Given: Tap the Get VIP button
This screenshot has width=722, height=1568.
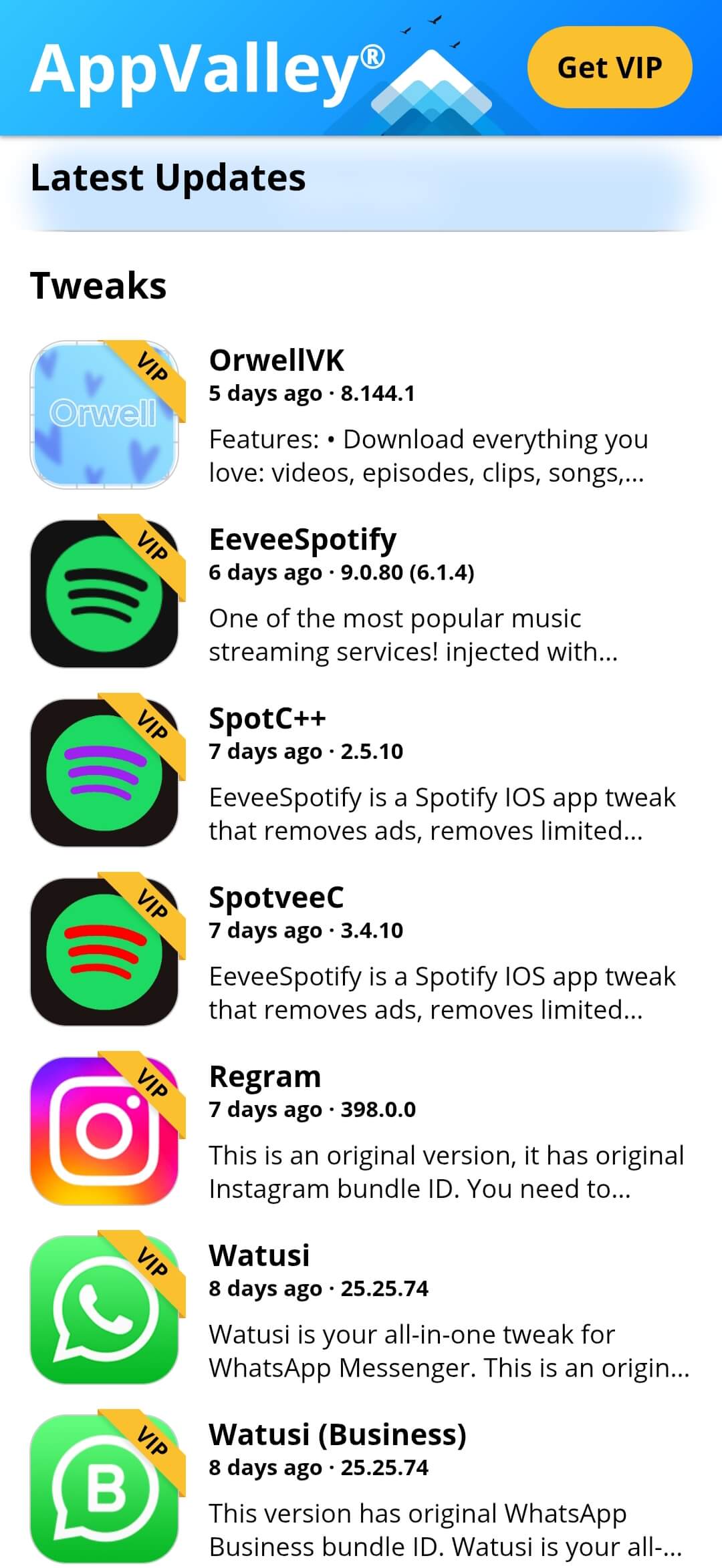Looking at the screenshot, I should click(x=609, y=67).
